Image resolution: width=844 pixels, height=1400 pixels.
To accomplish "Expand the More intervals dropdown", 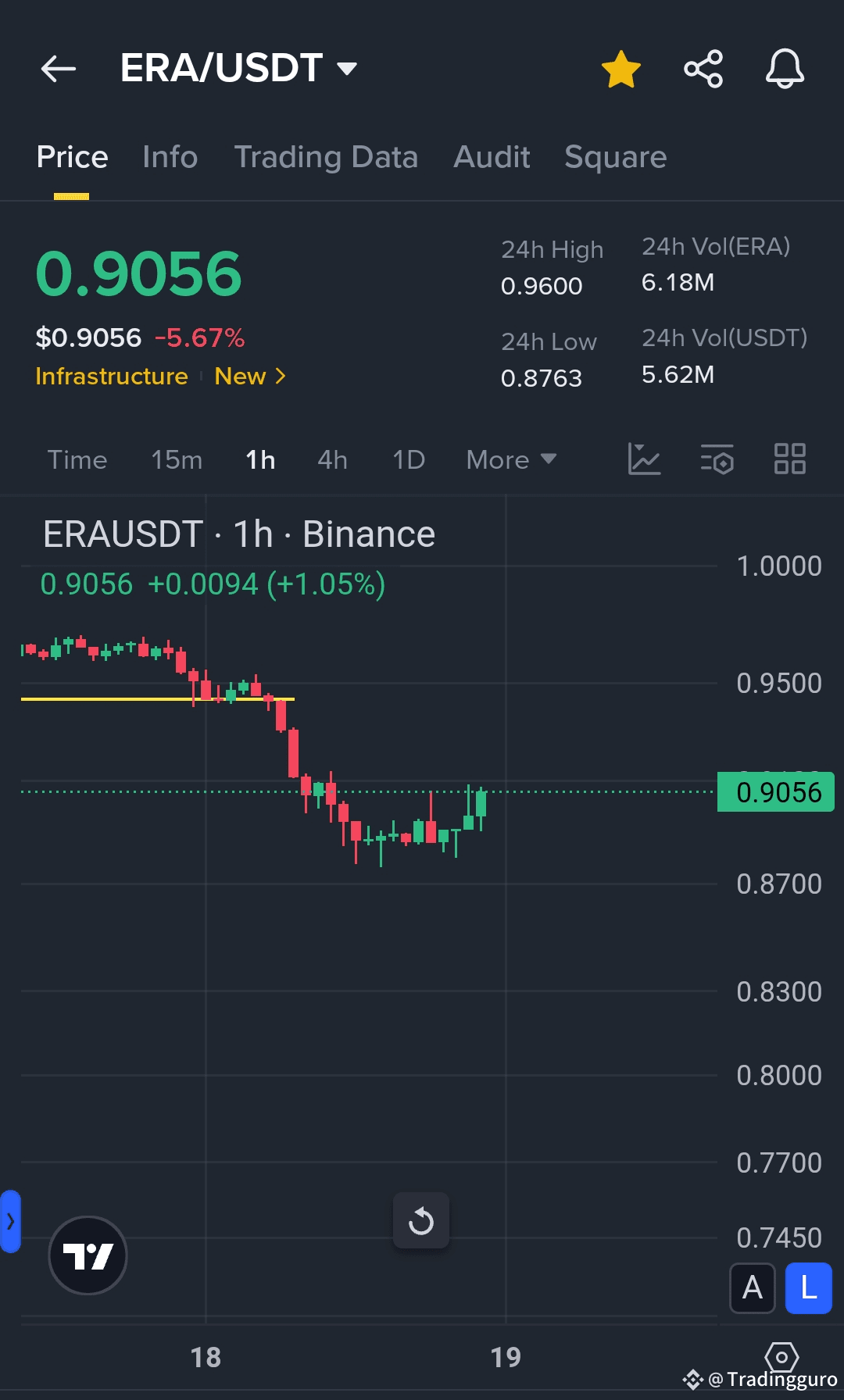I will point(511,459).
